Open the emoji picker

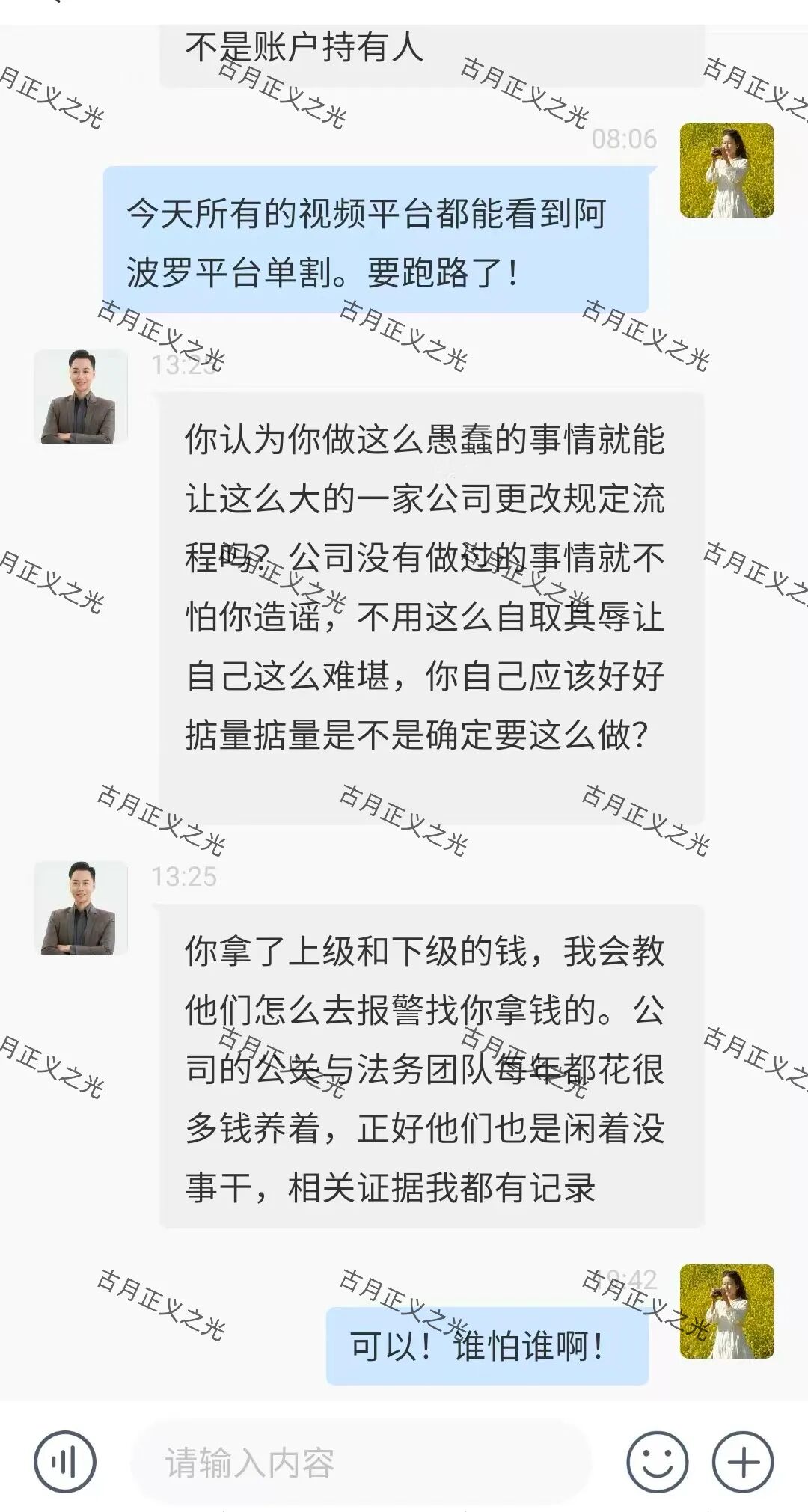tap(657, 1461)
